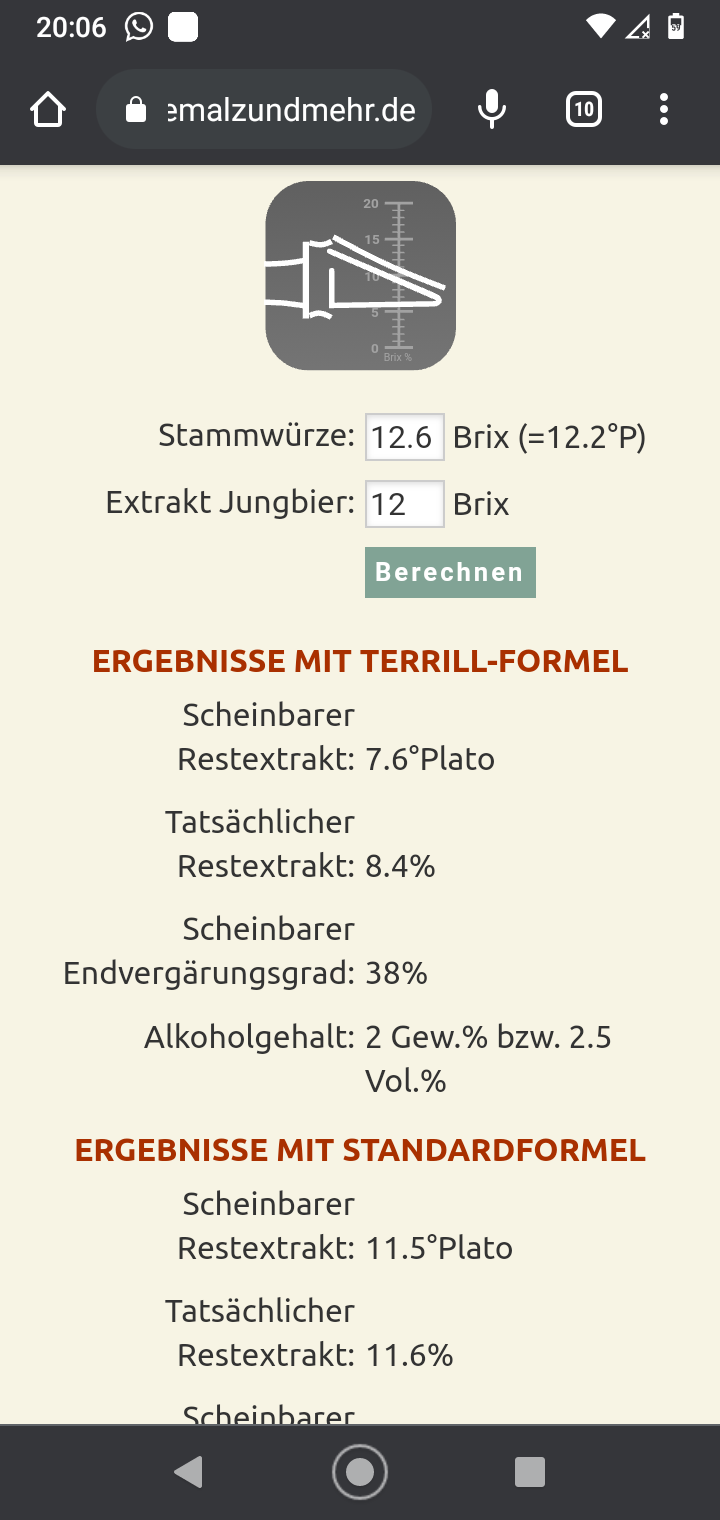Start voice search with microphone
The width and height of the screenshot is (720, 1520).
click(x=491, y=109)
